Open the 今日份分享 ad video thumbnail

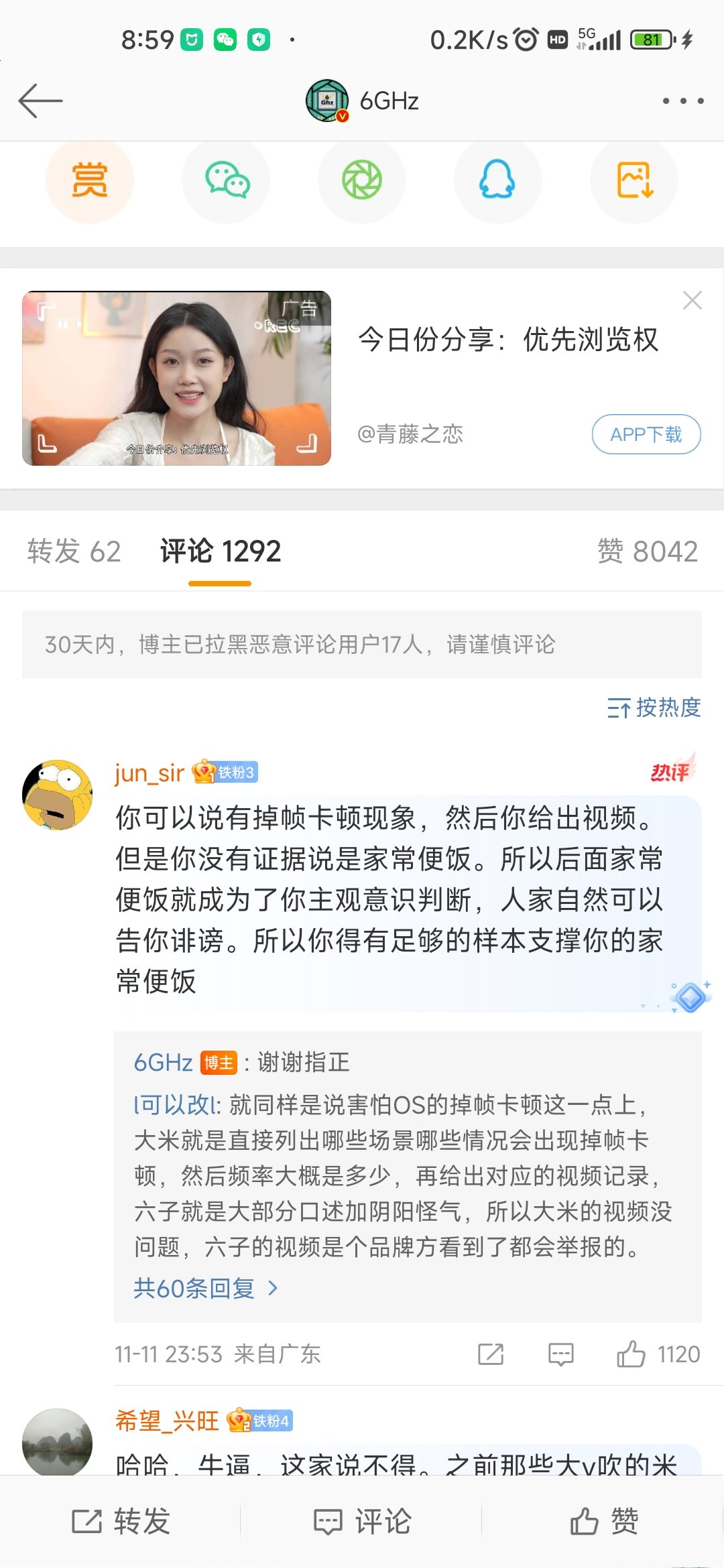(x=176, y=378)
